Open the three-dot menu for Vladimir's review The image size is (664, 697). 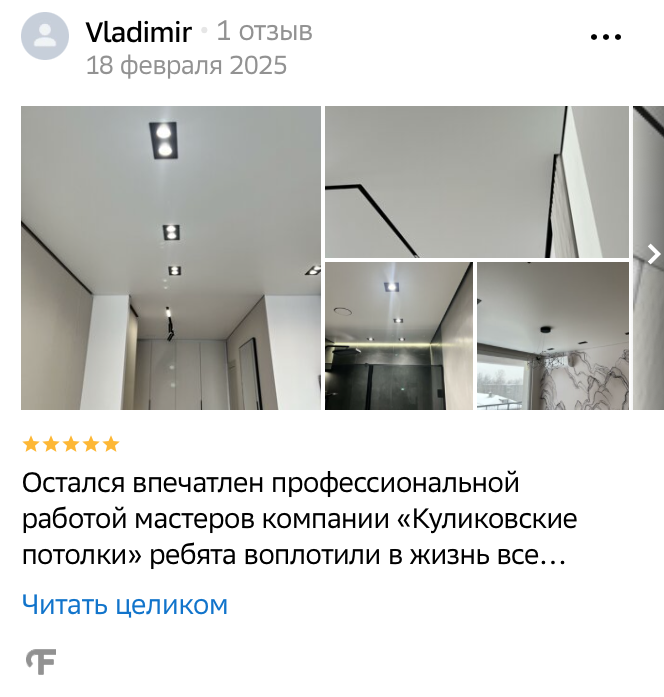coord(606,36)
